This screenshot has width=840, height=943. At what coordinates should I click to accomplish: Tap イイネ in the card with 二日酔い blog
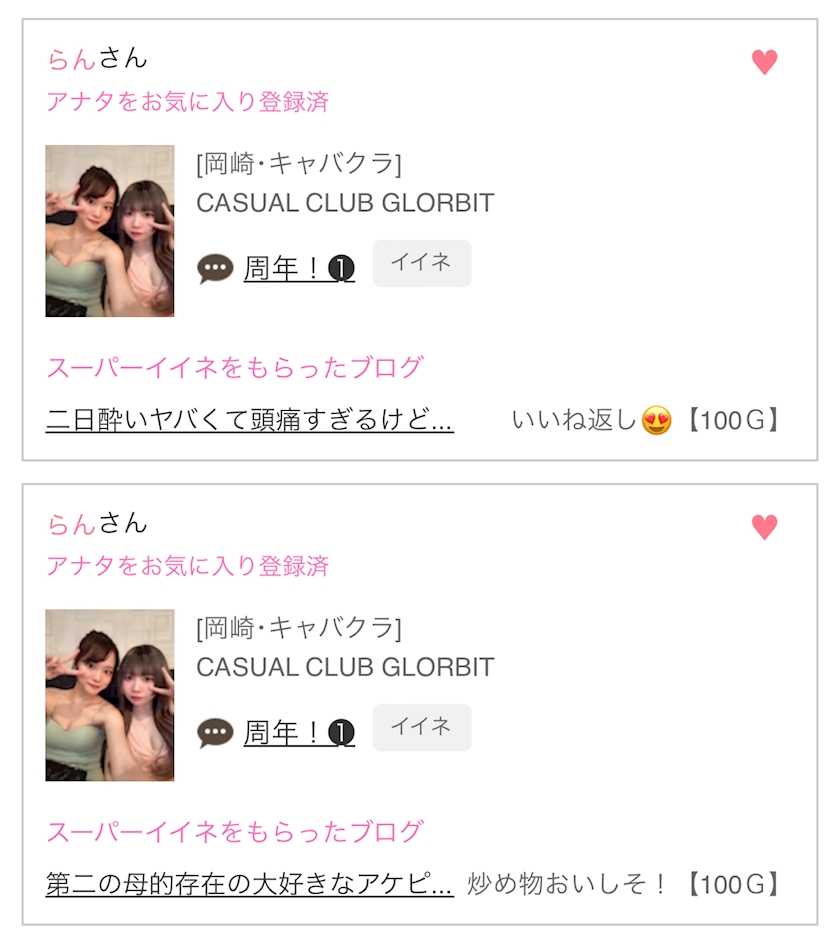pyautogui.click(x=421, y=263)
